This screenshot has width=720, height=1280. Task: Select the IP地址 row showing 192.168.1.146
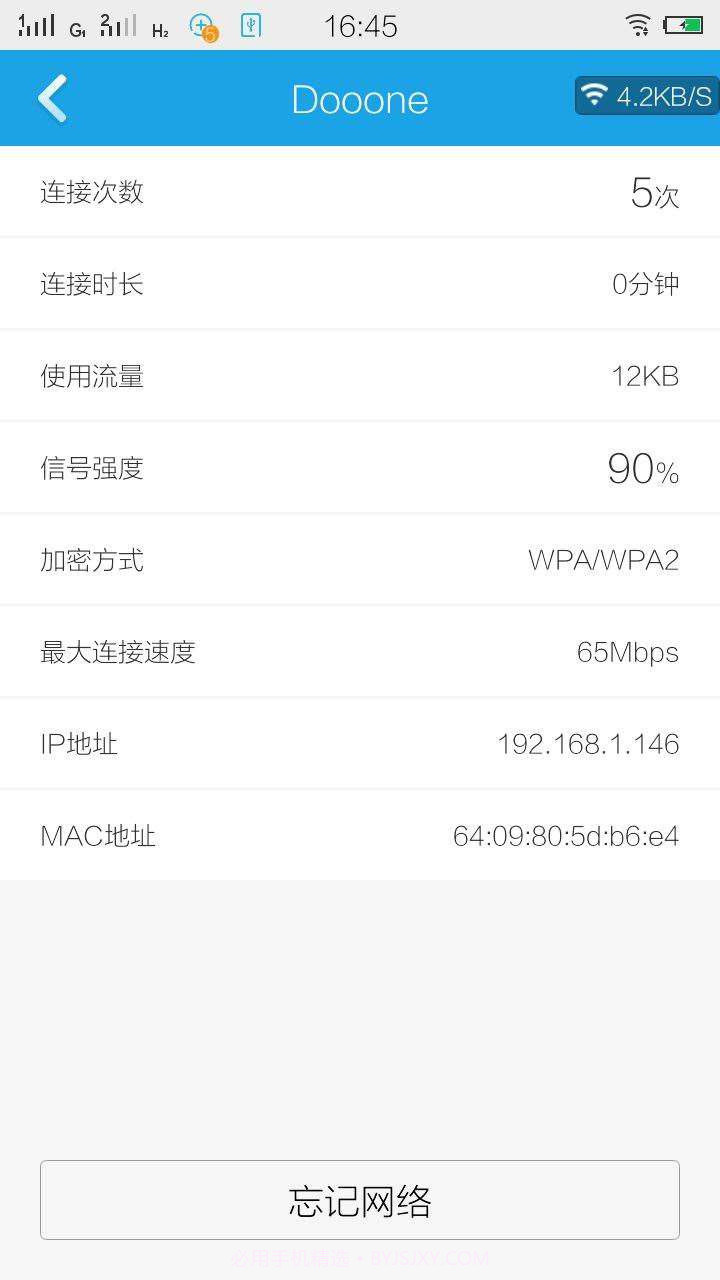[x=360, y=744]
